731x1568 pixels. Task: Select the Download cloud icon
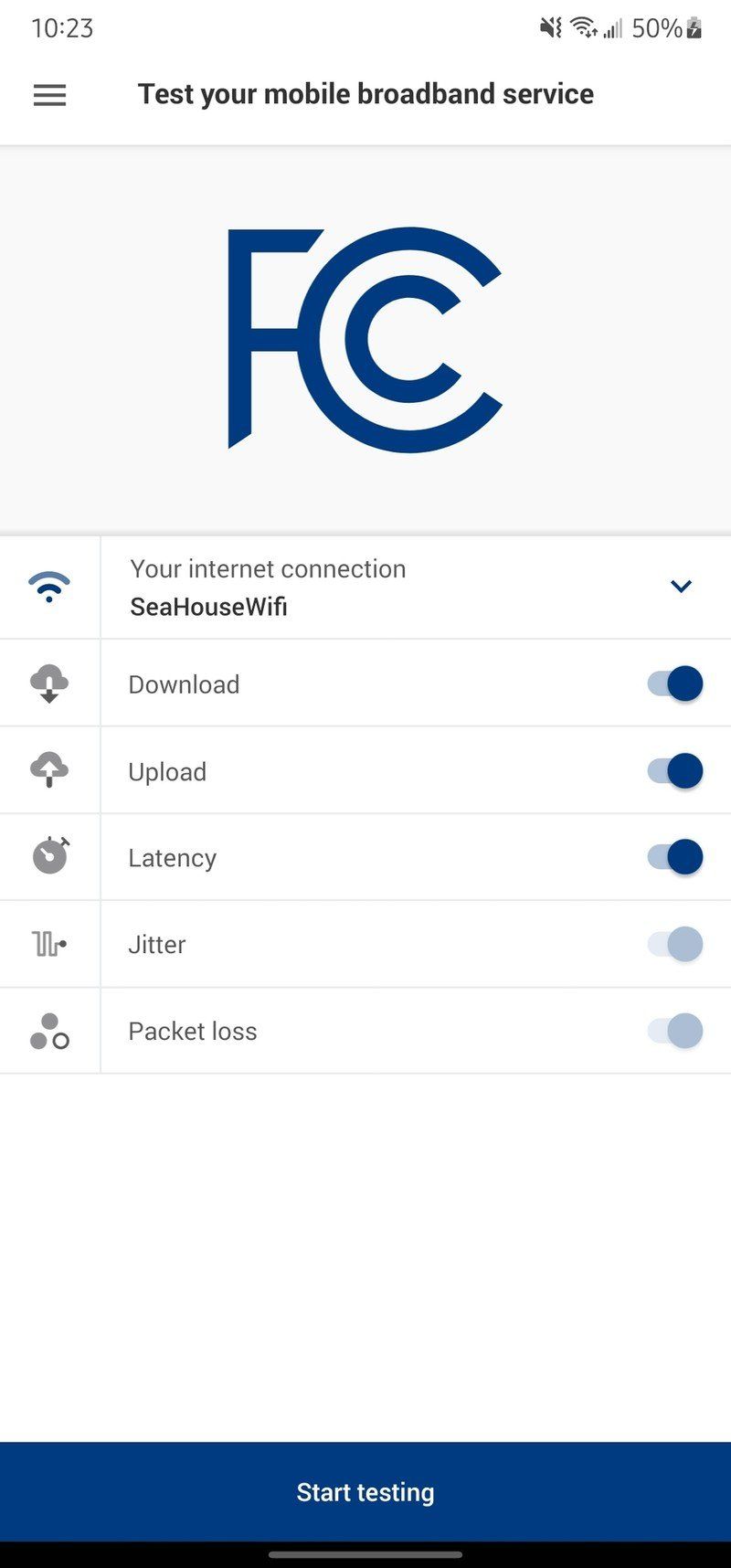(49, 683)
